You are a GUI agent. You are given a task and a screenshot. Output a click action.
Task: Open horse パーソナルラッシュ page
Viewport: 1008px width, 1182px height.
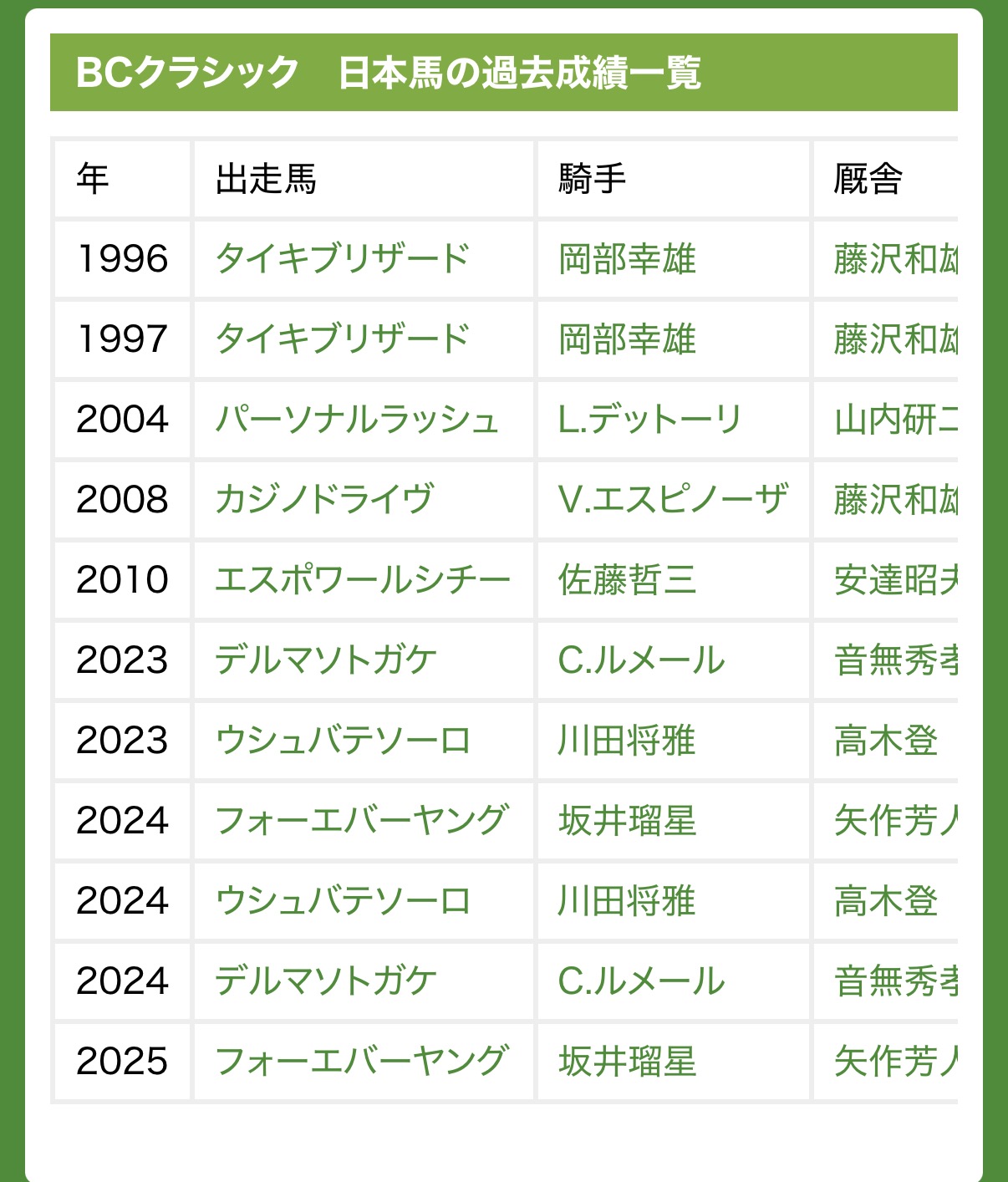357,419
